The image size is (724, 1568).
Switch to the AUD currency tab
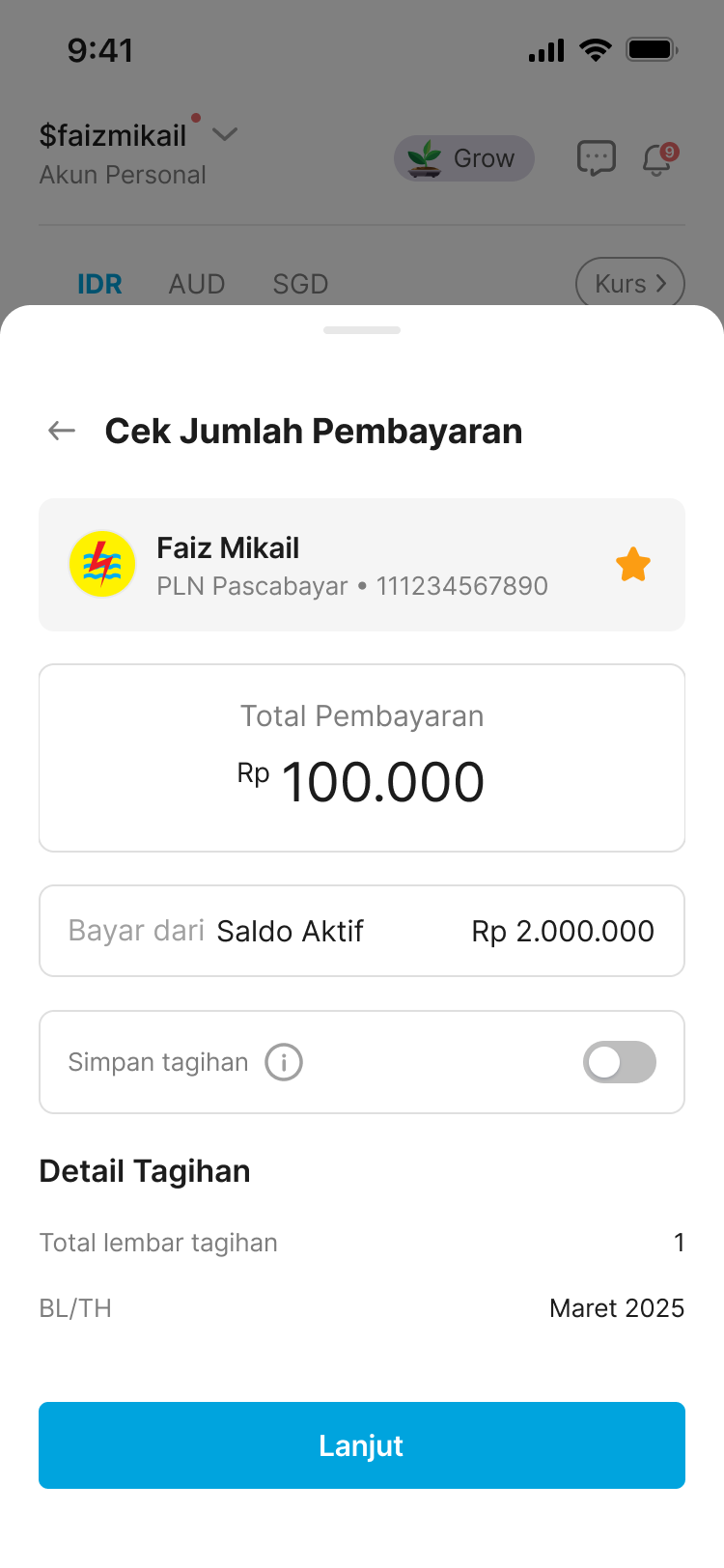pyautogui.click(x=196, y=283)
